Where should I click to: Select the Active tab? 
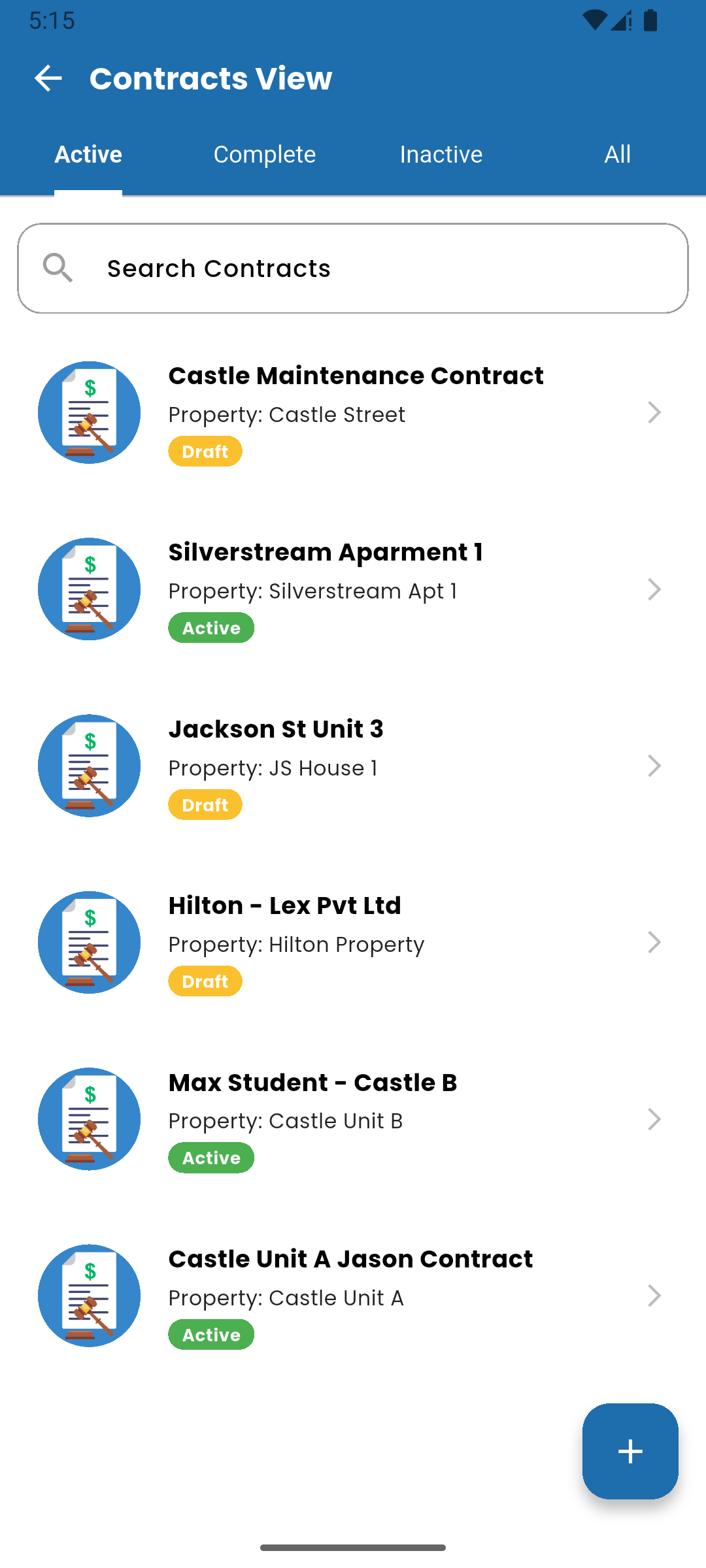click(88, 155)
